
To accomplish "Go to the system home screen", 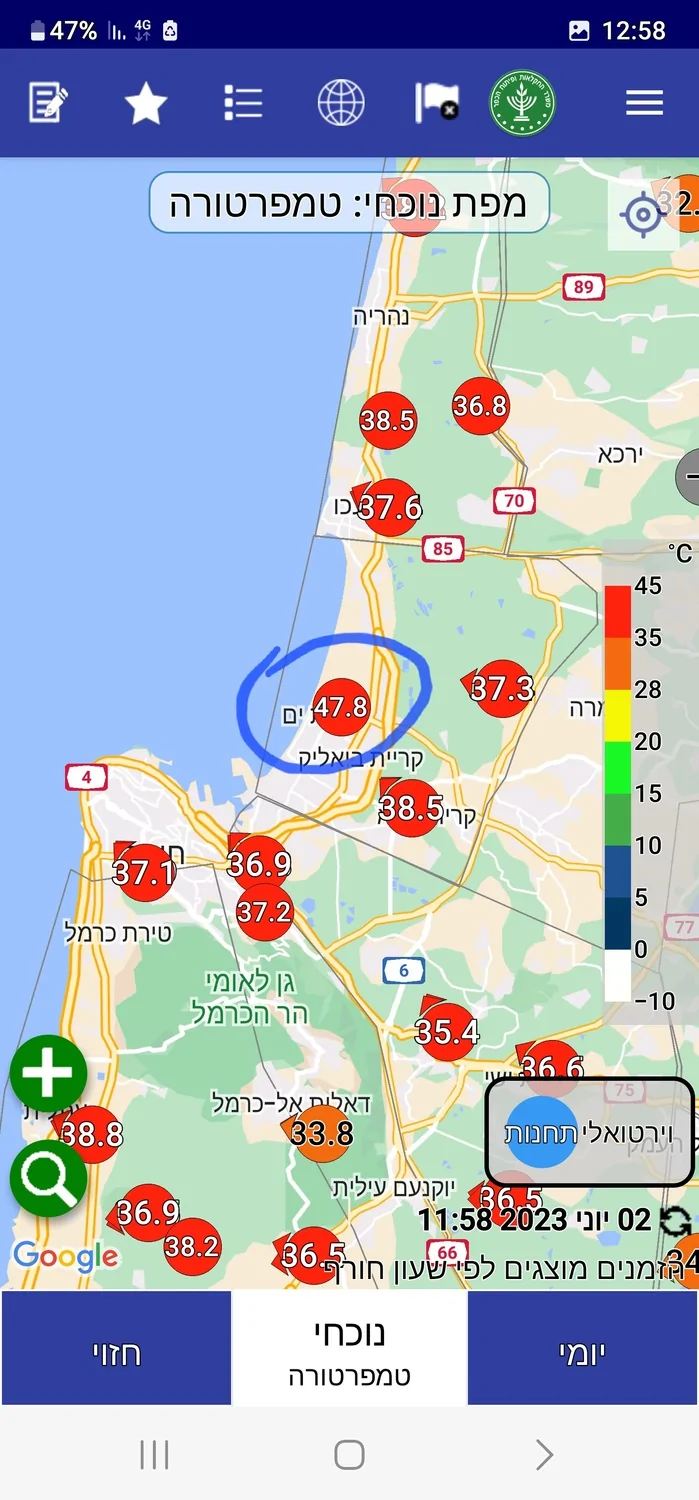I will (349, 1454).
